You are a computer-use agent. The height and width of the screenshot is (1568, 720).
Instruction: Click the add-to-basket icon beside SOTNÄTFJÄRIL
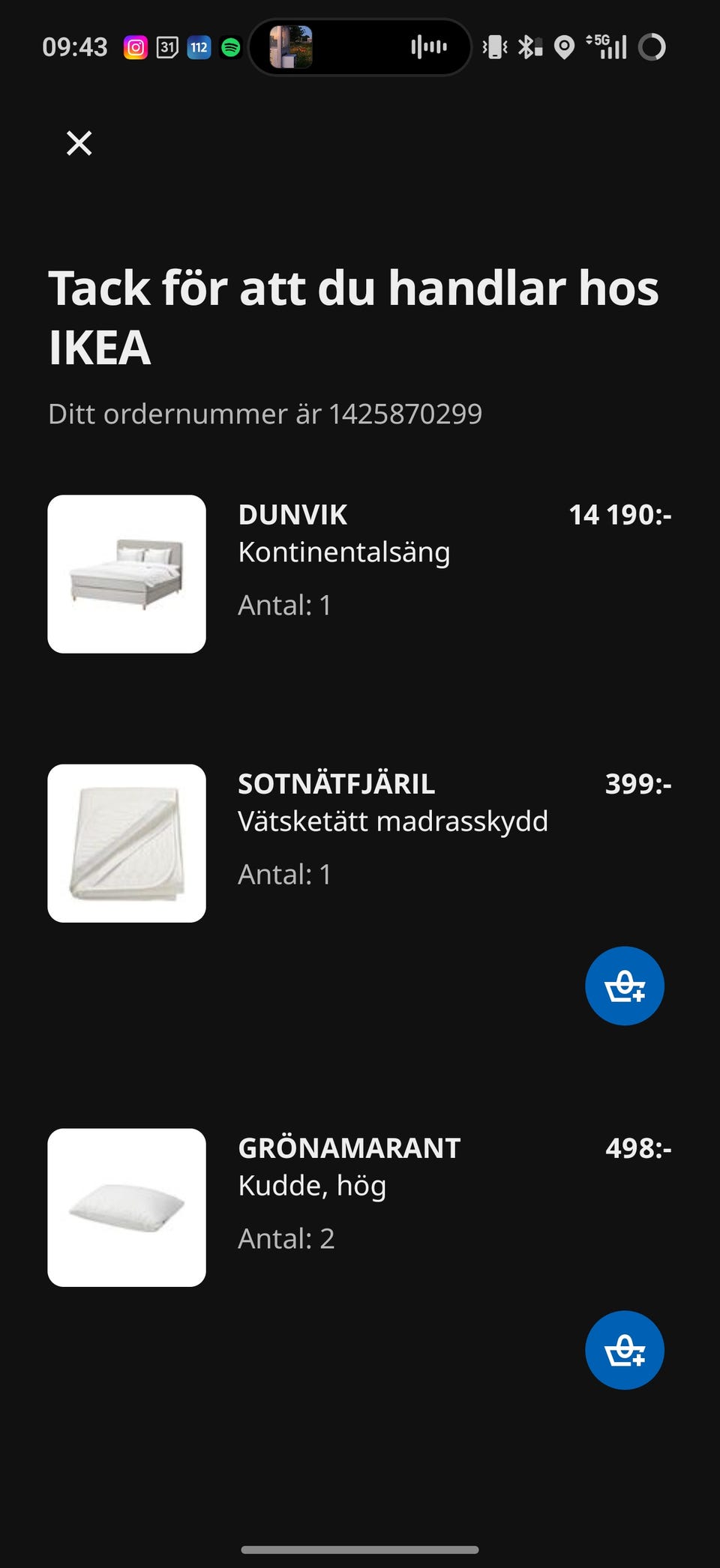(625, 986)
